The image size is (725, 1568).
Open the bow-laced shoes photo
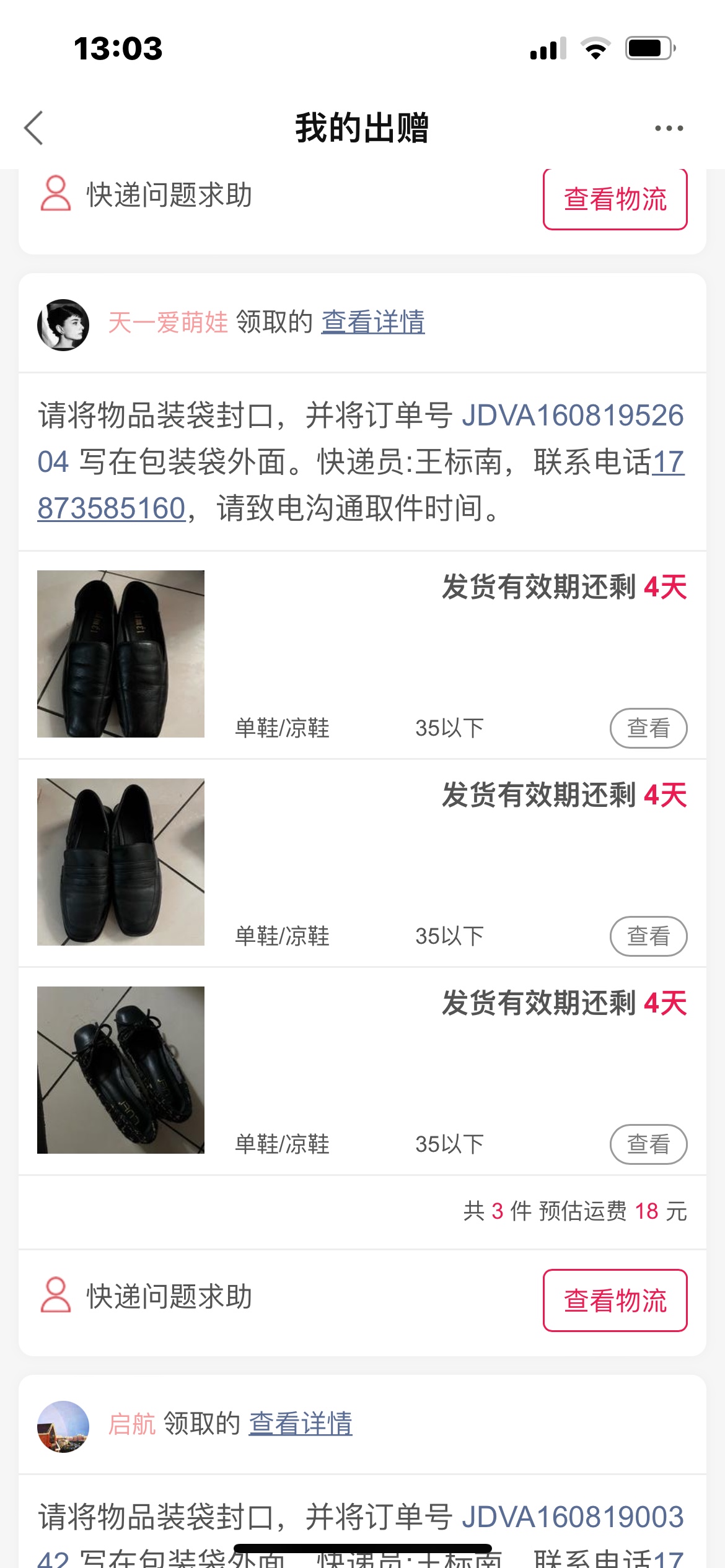pos(121,1069)
